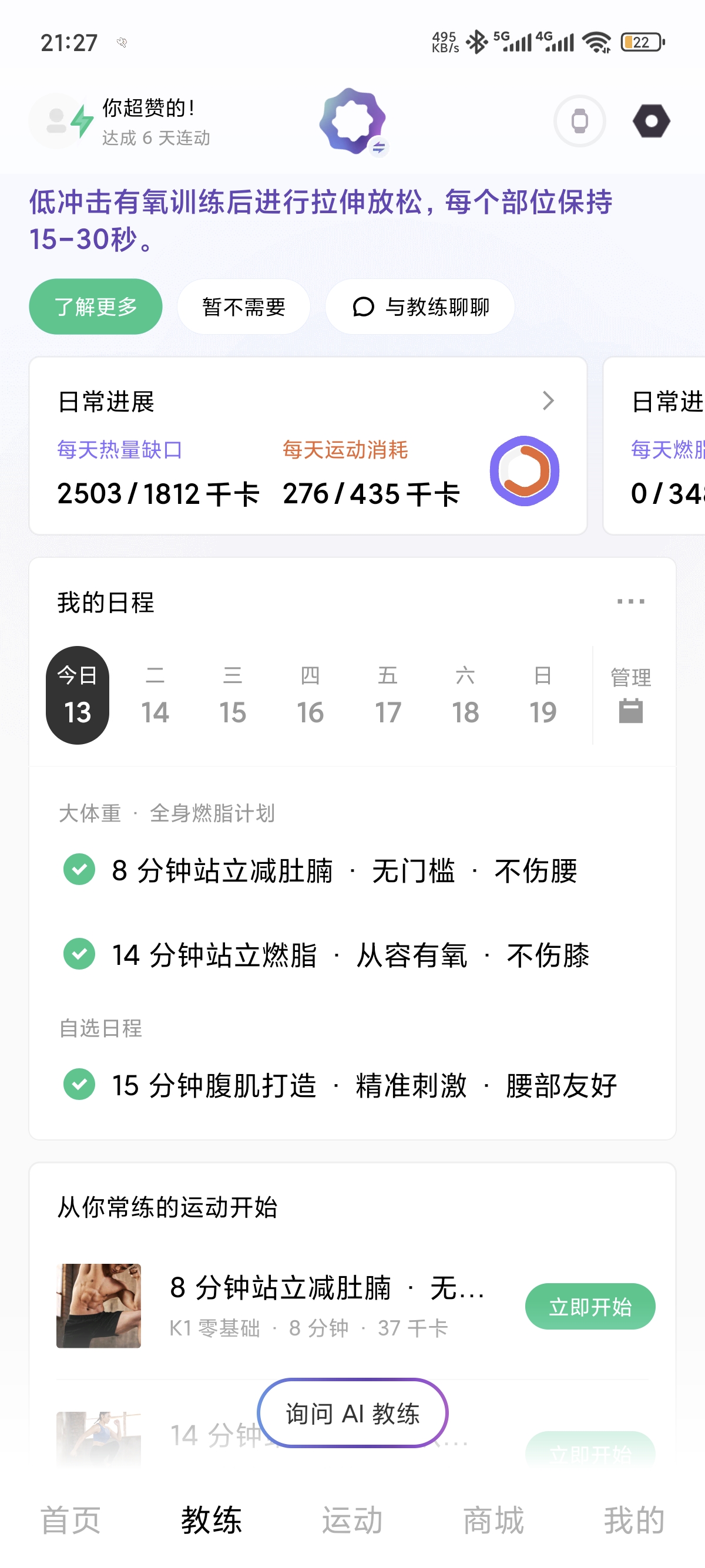Select day 14 in the schedule
Image resolution: width=705 pixels, height=1568 pixels.
(155, 695)
